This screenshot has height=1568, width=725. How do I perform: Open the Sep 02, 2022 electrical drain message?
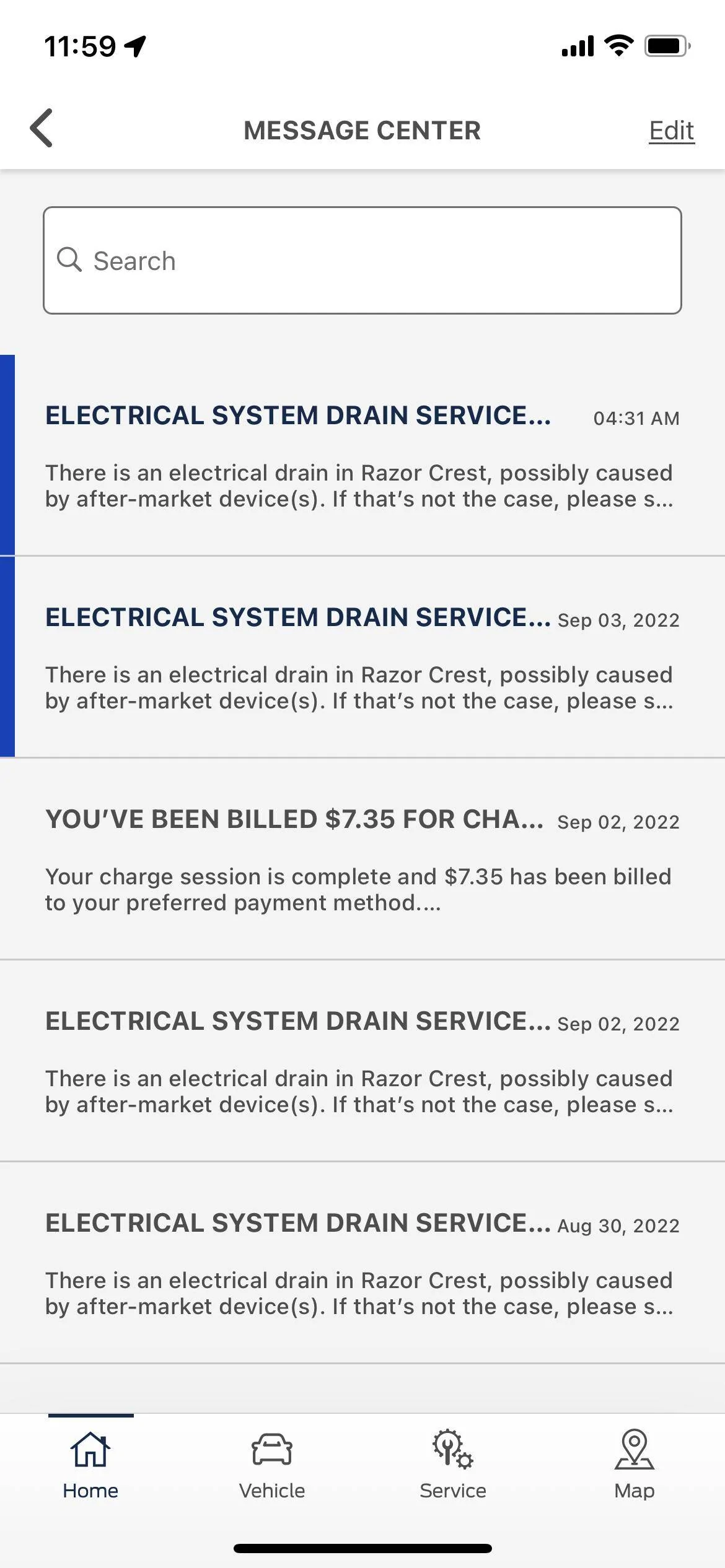(x=362, y=1061)
